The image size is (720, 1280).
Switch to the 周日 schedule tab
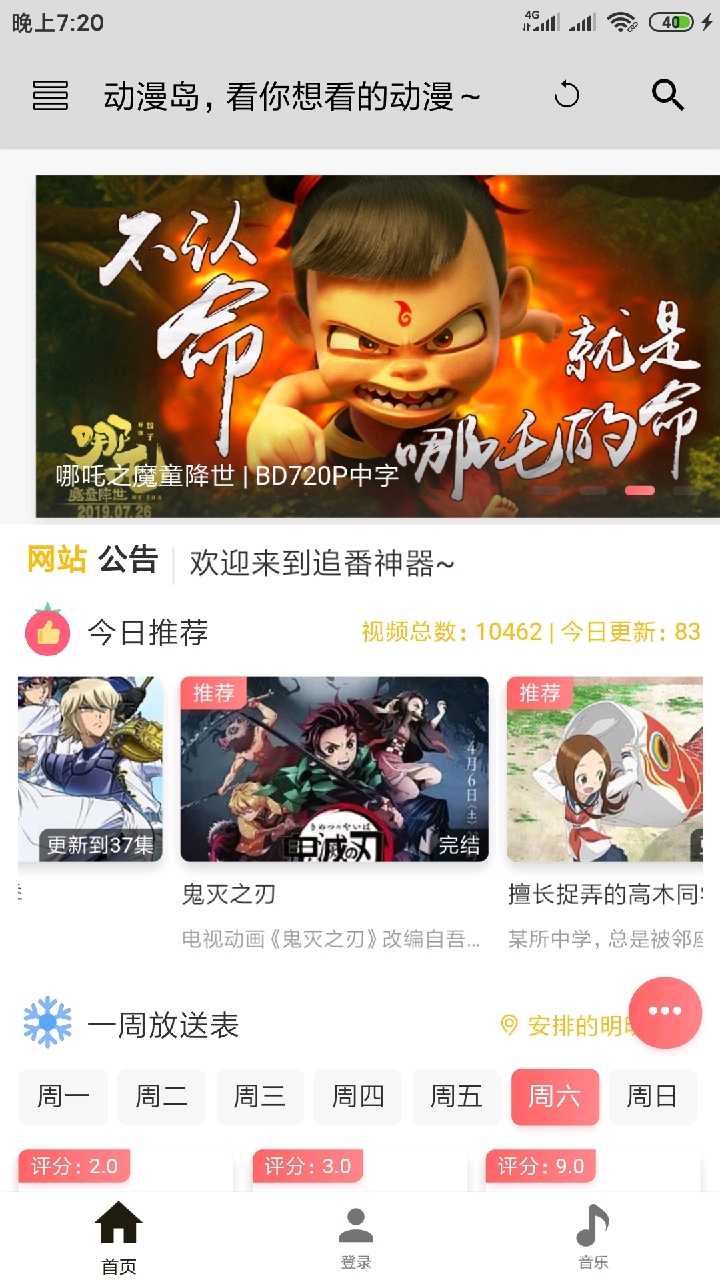pyautogui.click(x=652, y=1097)
